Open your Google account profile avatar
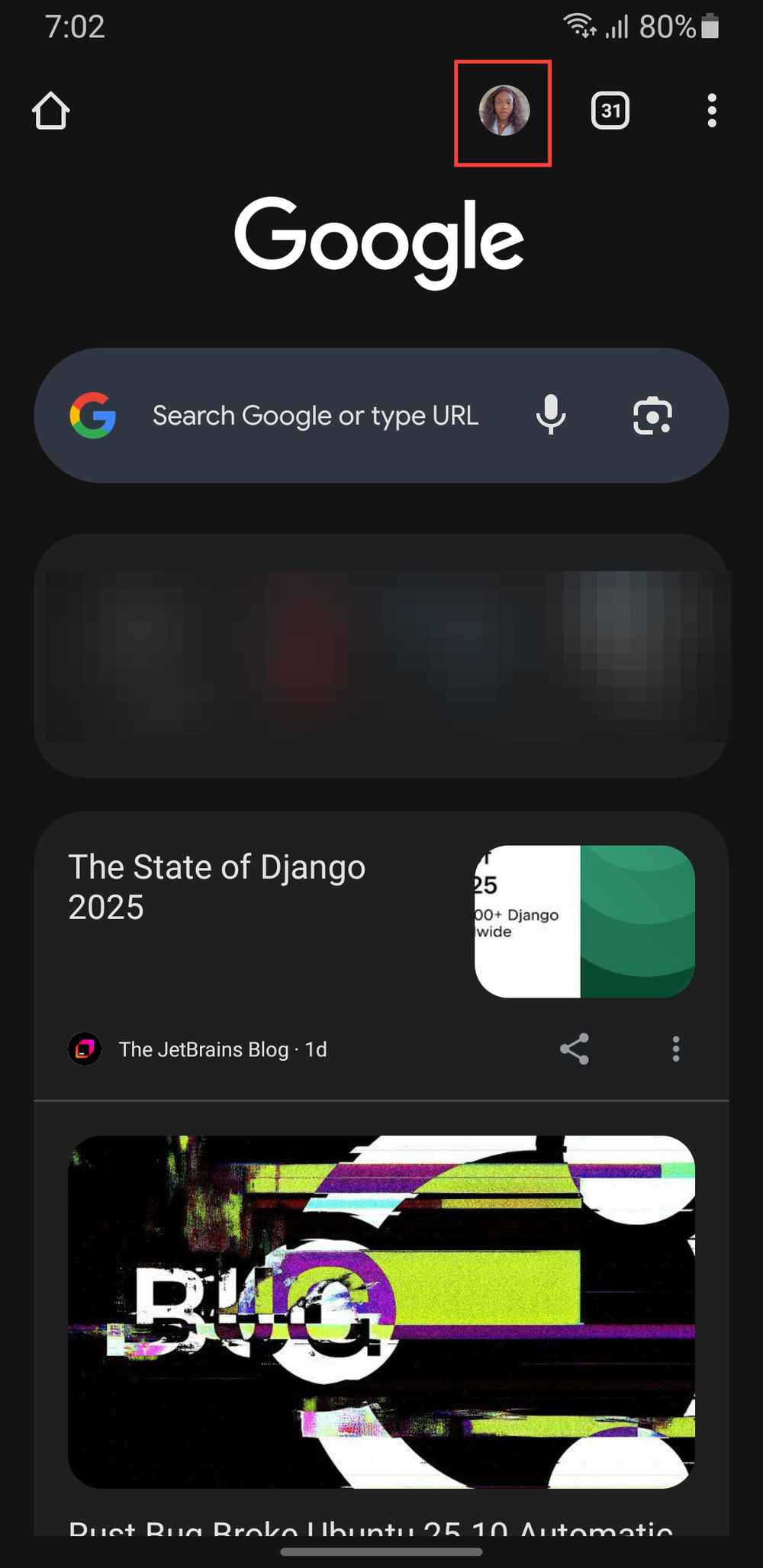 [x=502, y=113]
